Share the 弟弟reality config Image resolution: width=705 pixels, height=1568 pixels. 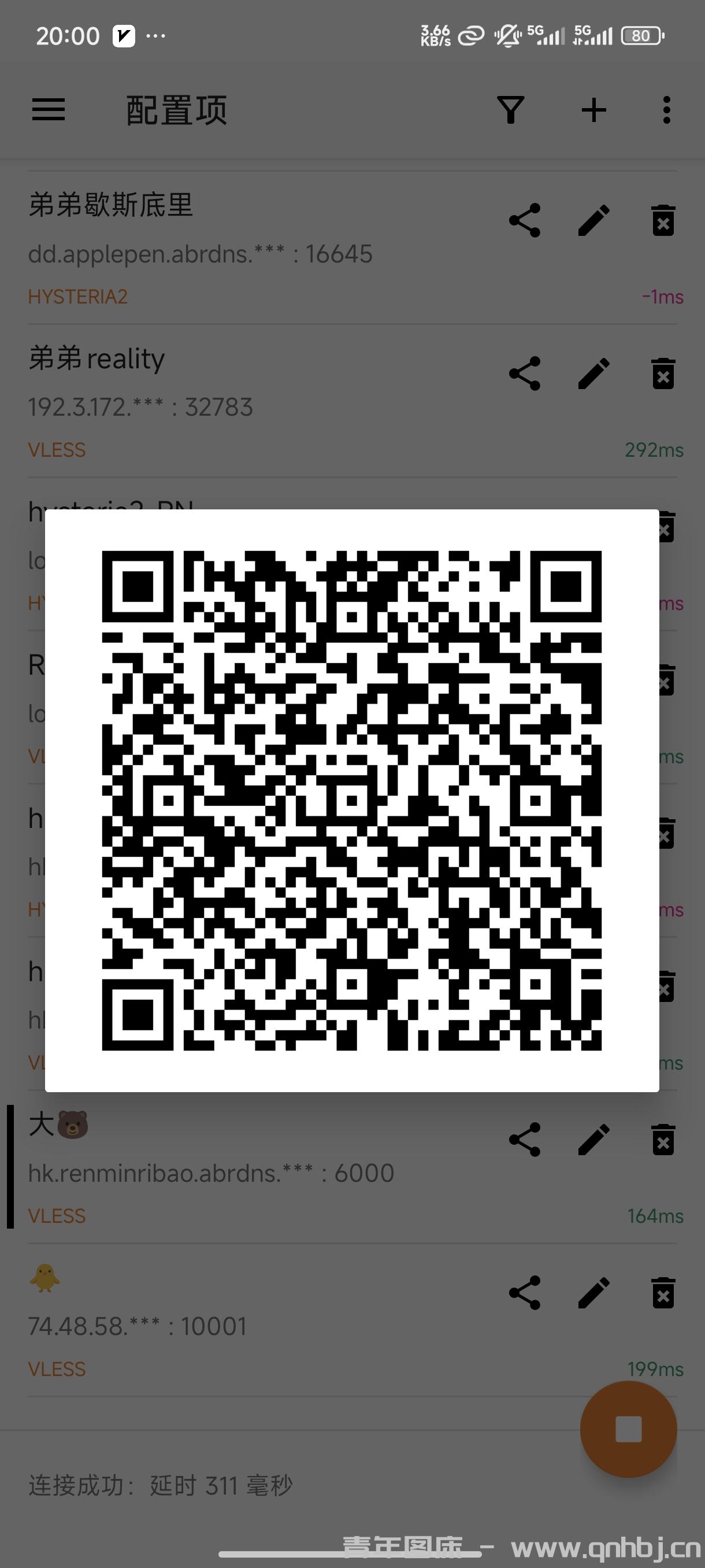click(524, 373)
